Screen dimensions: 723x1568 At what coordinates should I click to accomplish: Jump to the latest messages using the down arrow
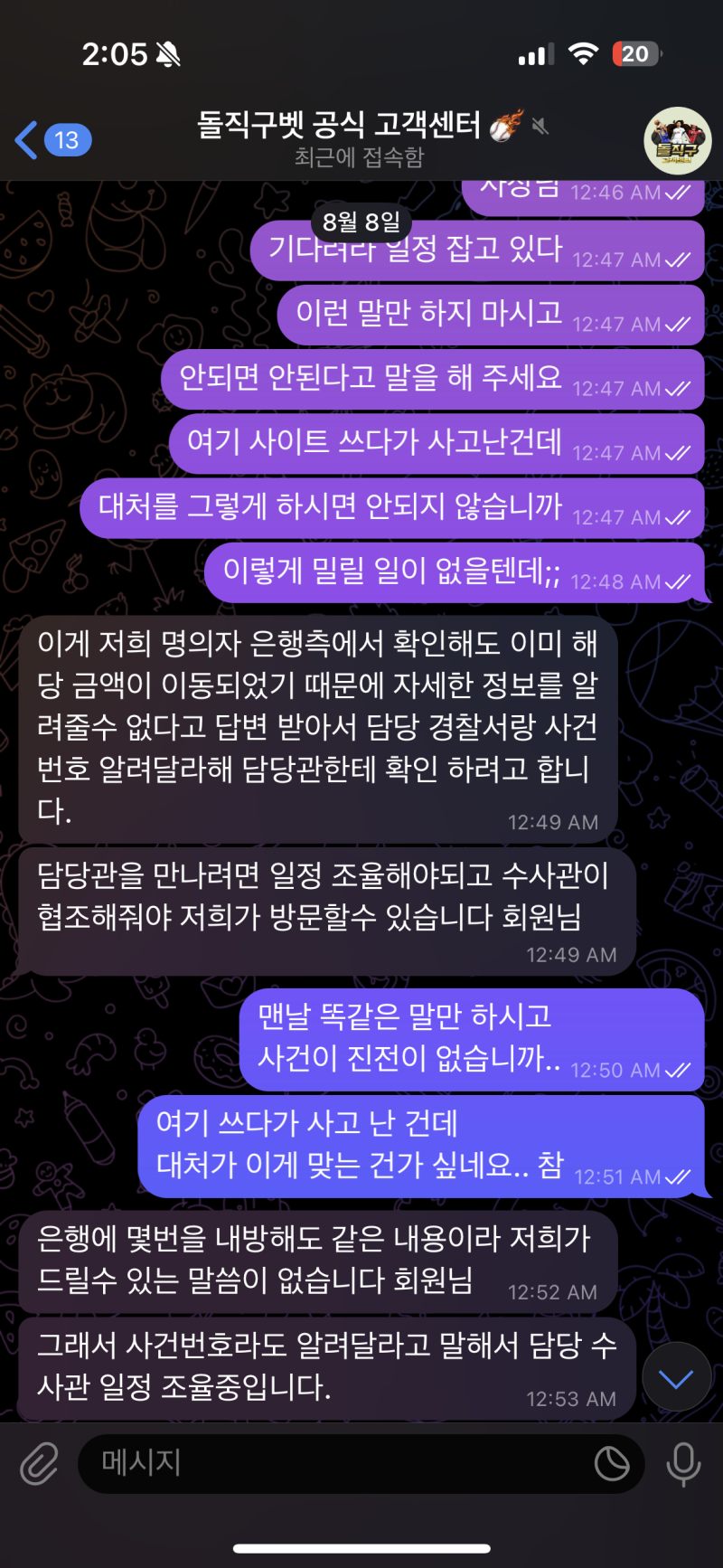pyautogui.click(x=676, y=1377)
